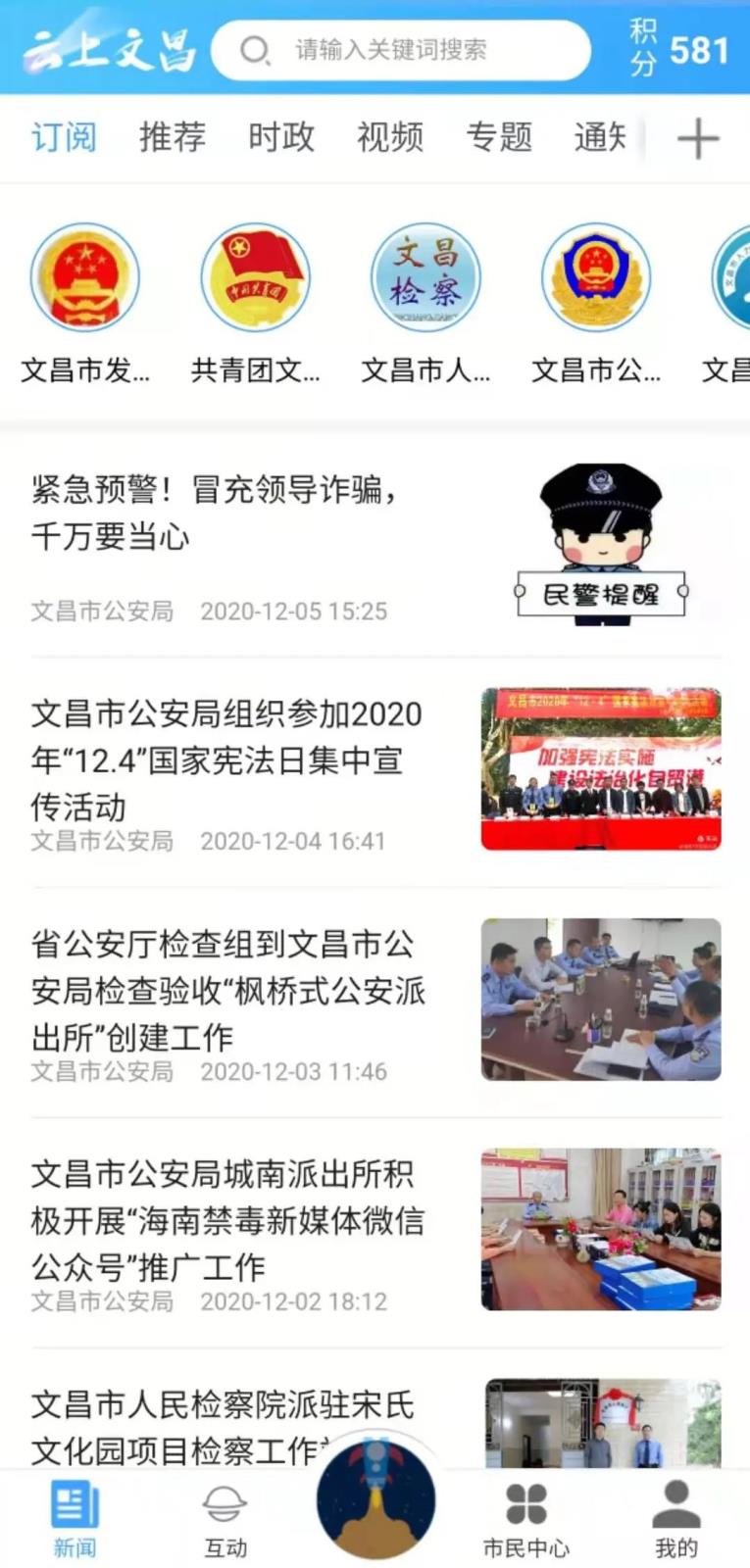Open the 宋氏文化园项目检察 article
Screen dimensions: 750x1568
[x=224, y=1427]
